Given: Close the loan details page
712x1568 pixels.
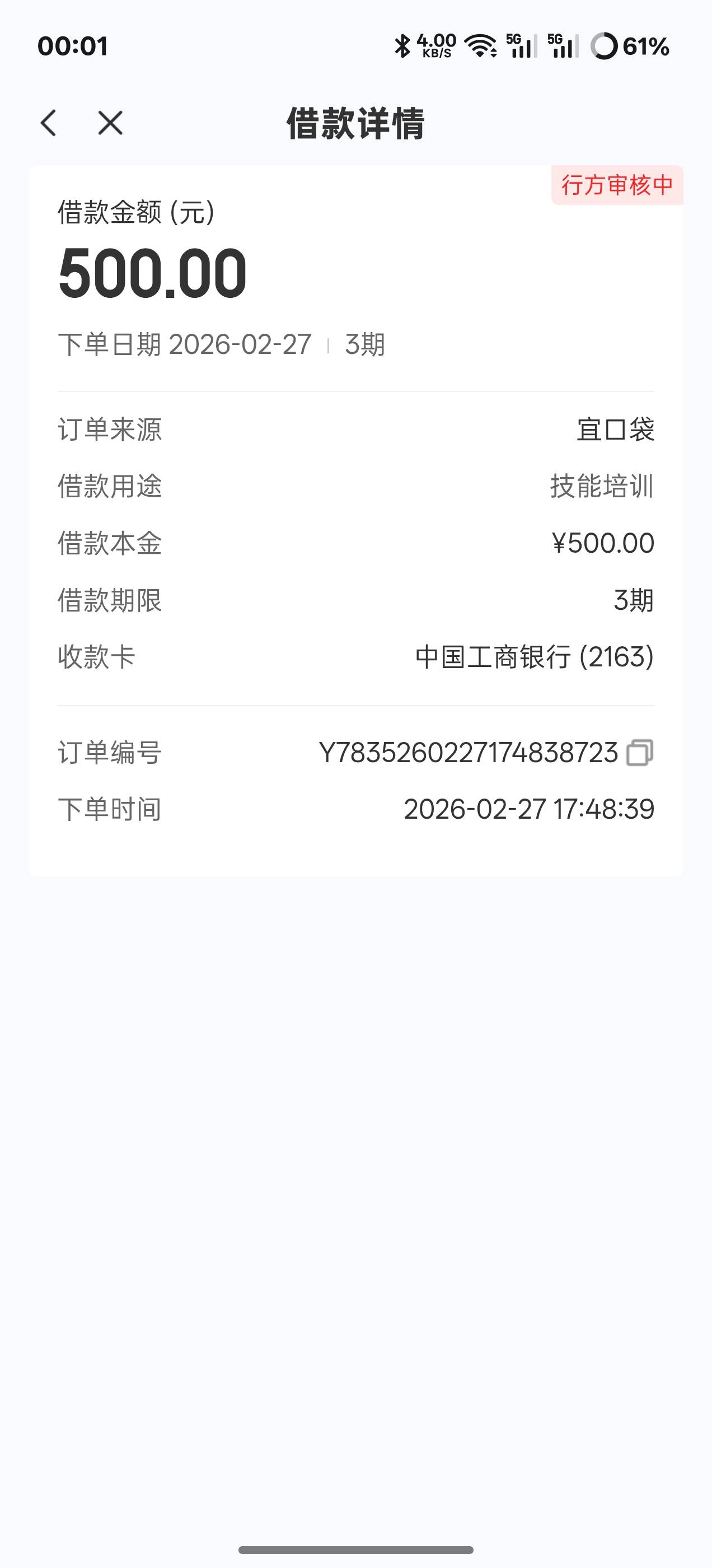Looking at the screenshot, I should pos(110,123).
